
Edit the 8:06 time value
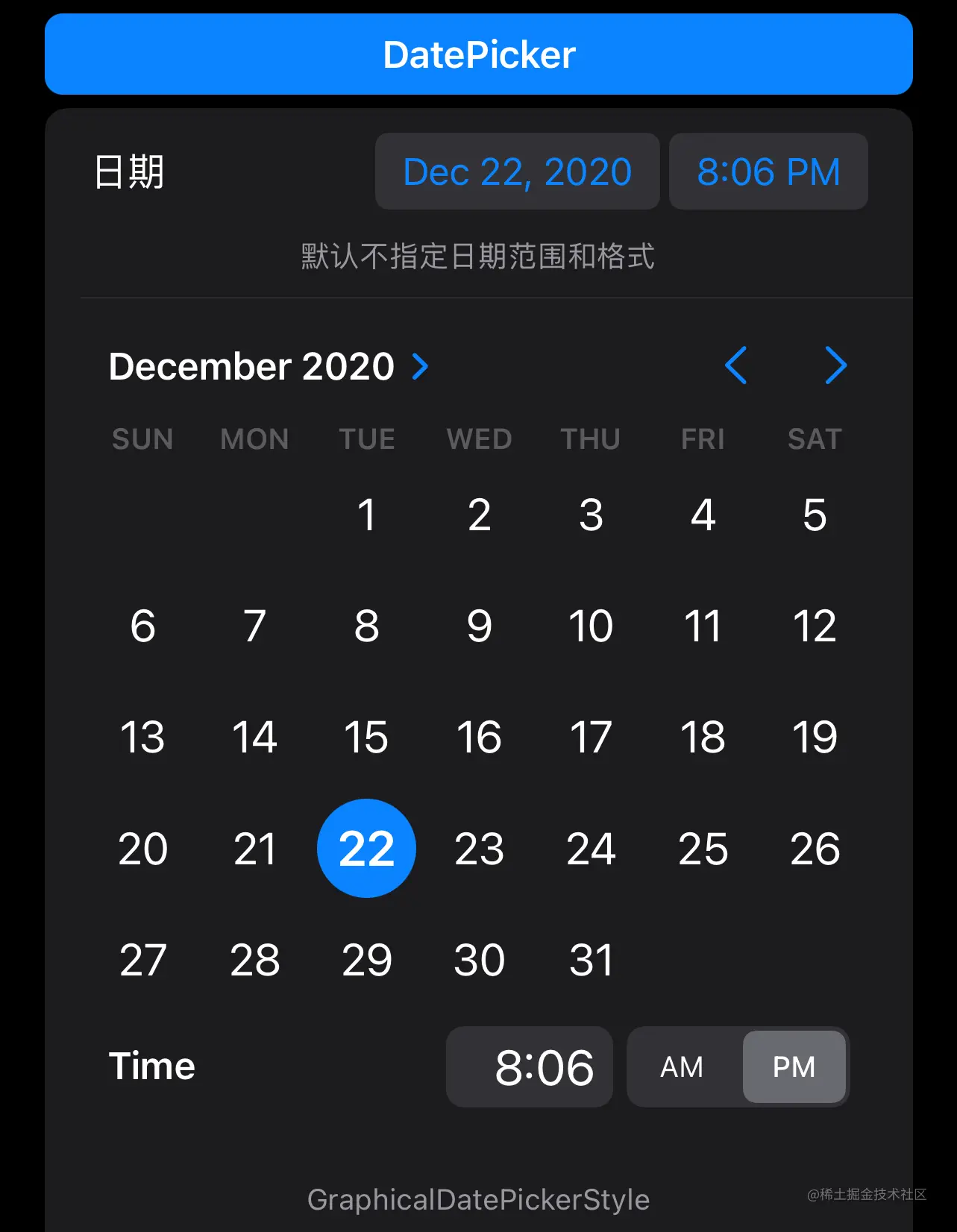point(530,1067)
